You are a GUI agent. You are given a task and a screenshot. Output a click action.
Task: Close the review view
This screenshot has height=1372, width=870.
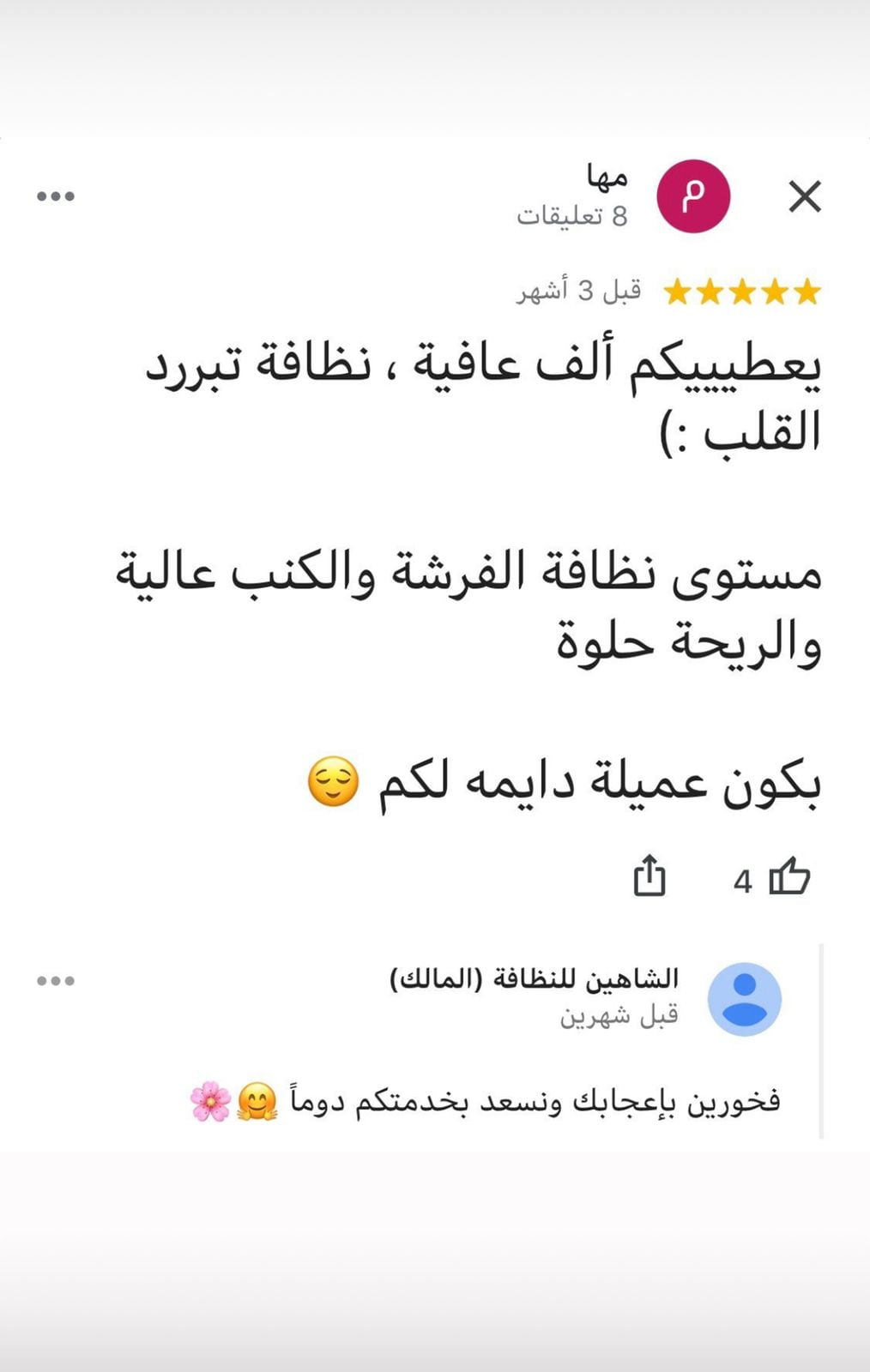click(x=804, y=197)
